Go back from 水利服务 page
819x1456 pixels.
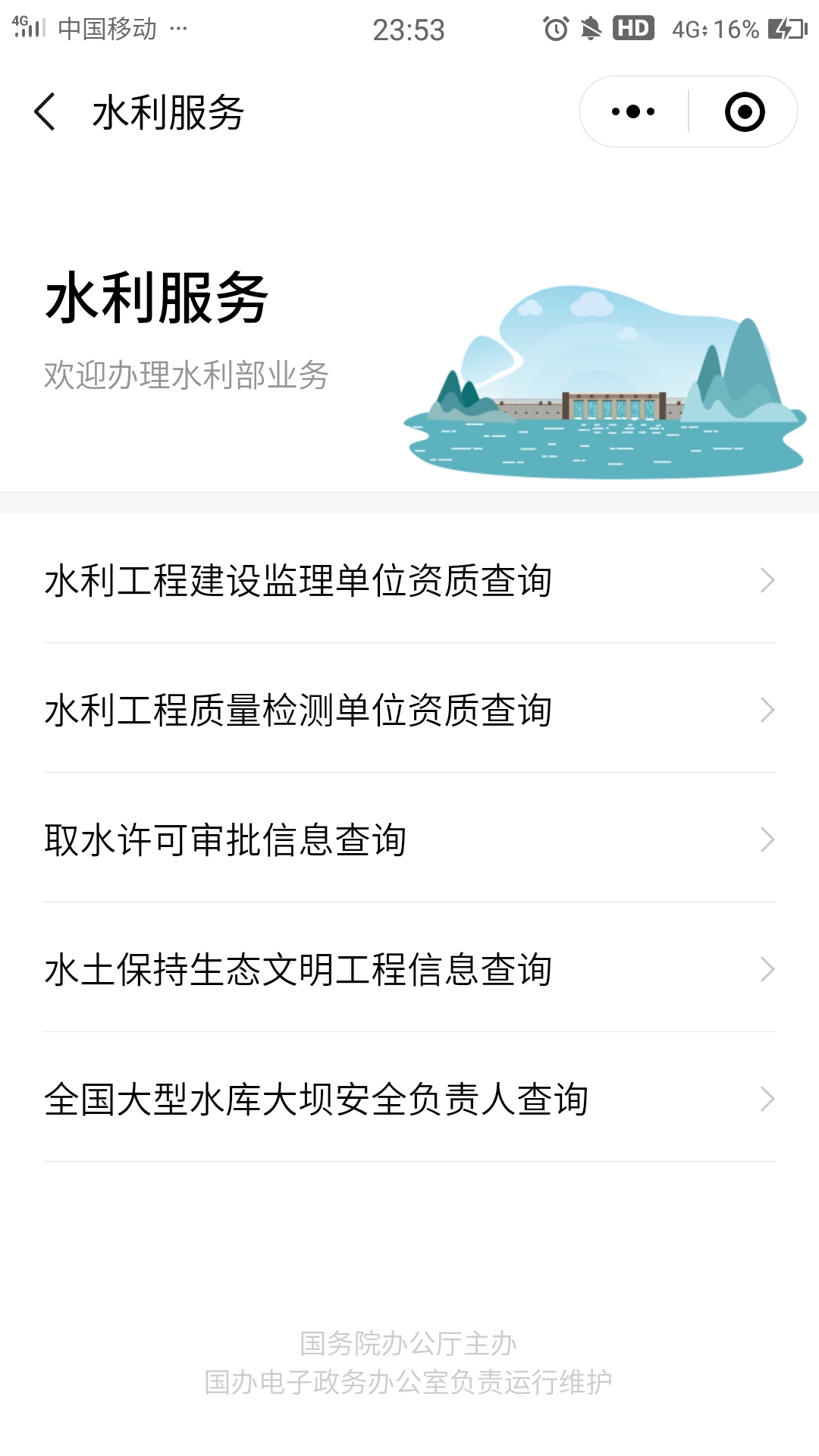[45, 112]
